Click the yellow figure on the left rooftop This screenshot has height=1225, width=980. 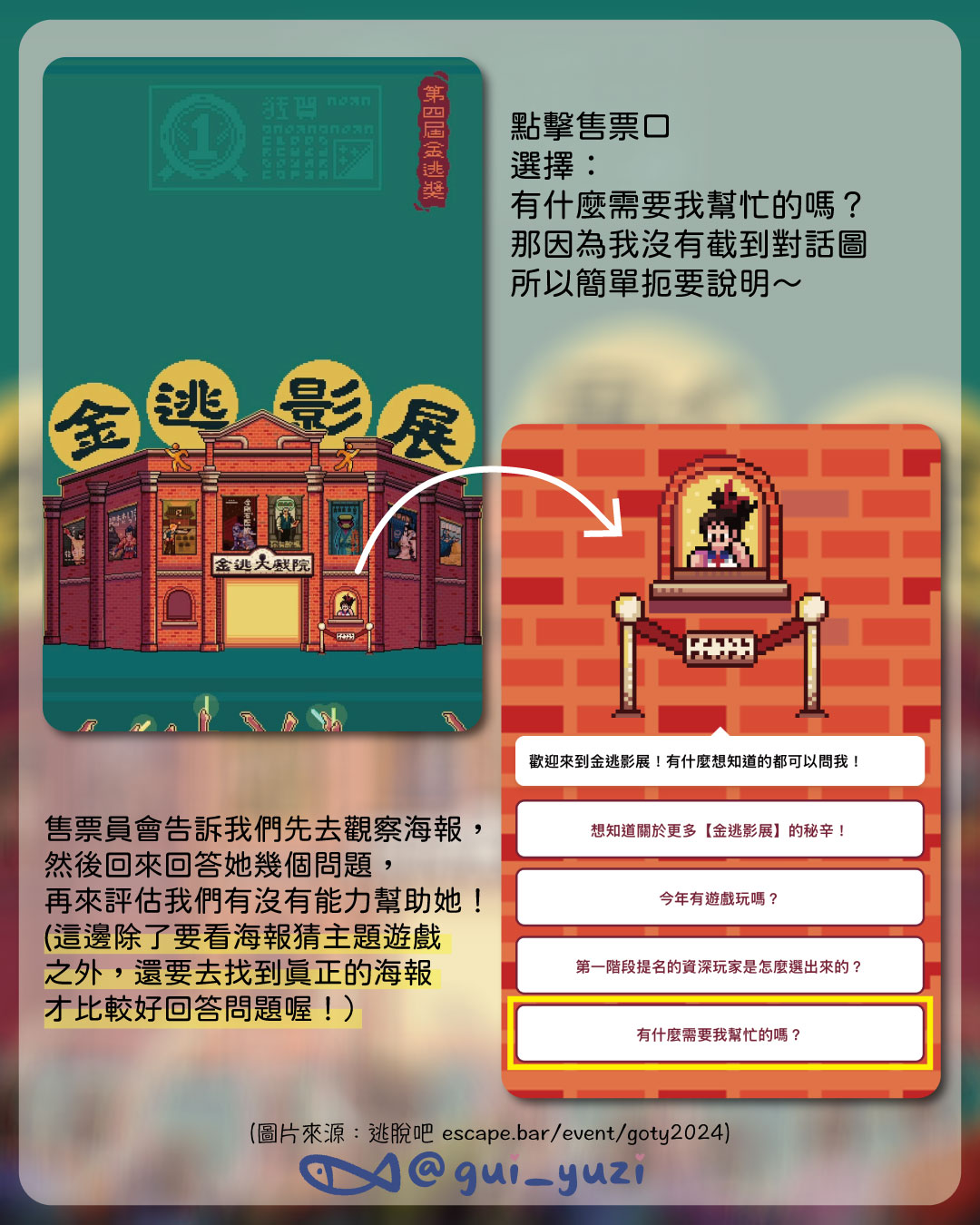(x=176, y=457)
